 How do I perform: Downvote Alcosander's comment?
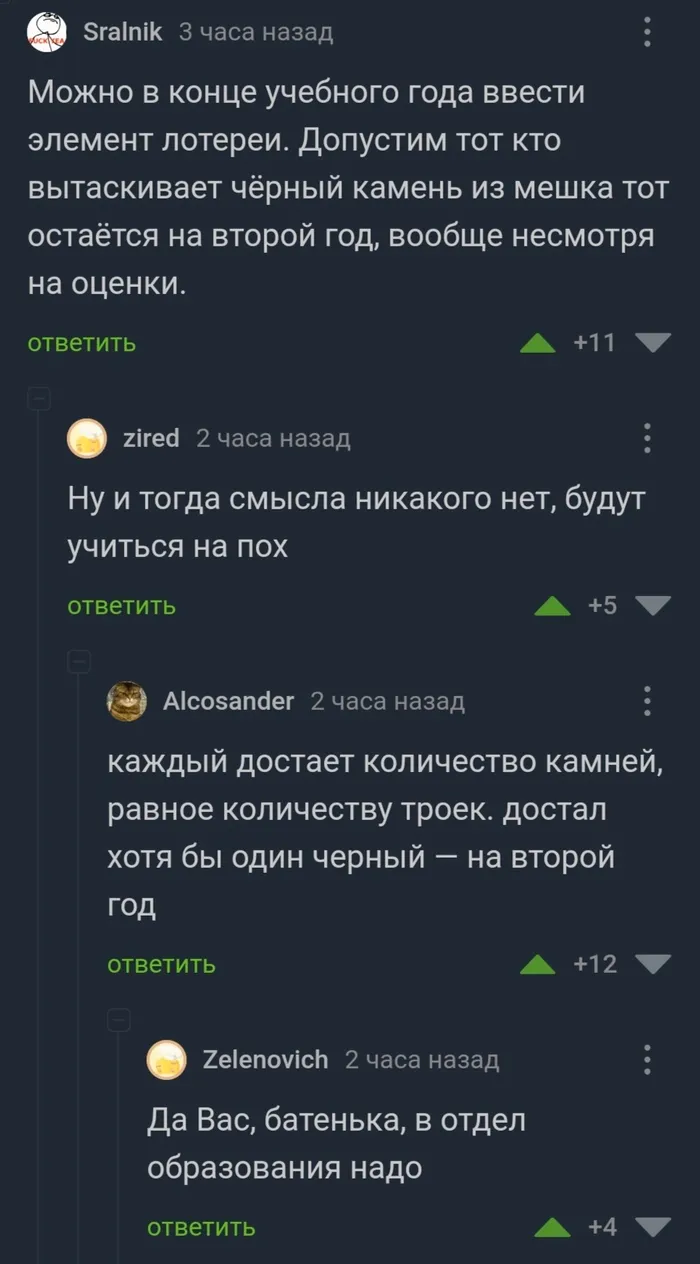[654, 965]
